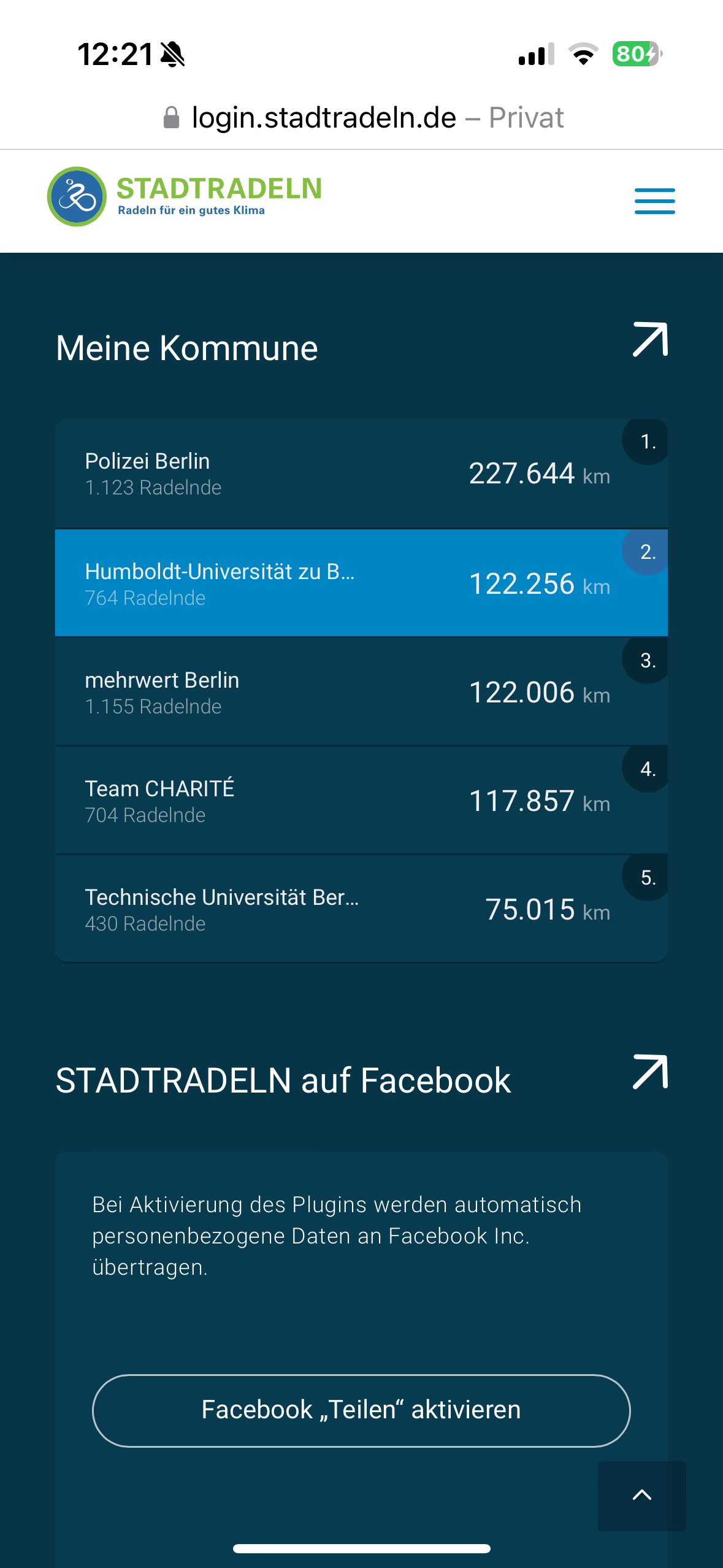Tap the login.stadtradeln.de address bar
This screenshot has width=723, height=1568.
coord(362,117)
